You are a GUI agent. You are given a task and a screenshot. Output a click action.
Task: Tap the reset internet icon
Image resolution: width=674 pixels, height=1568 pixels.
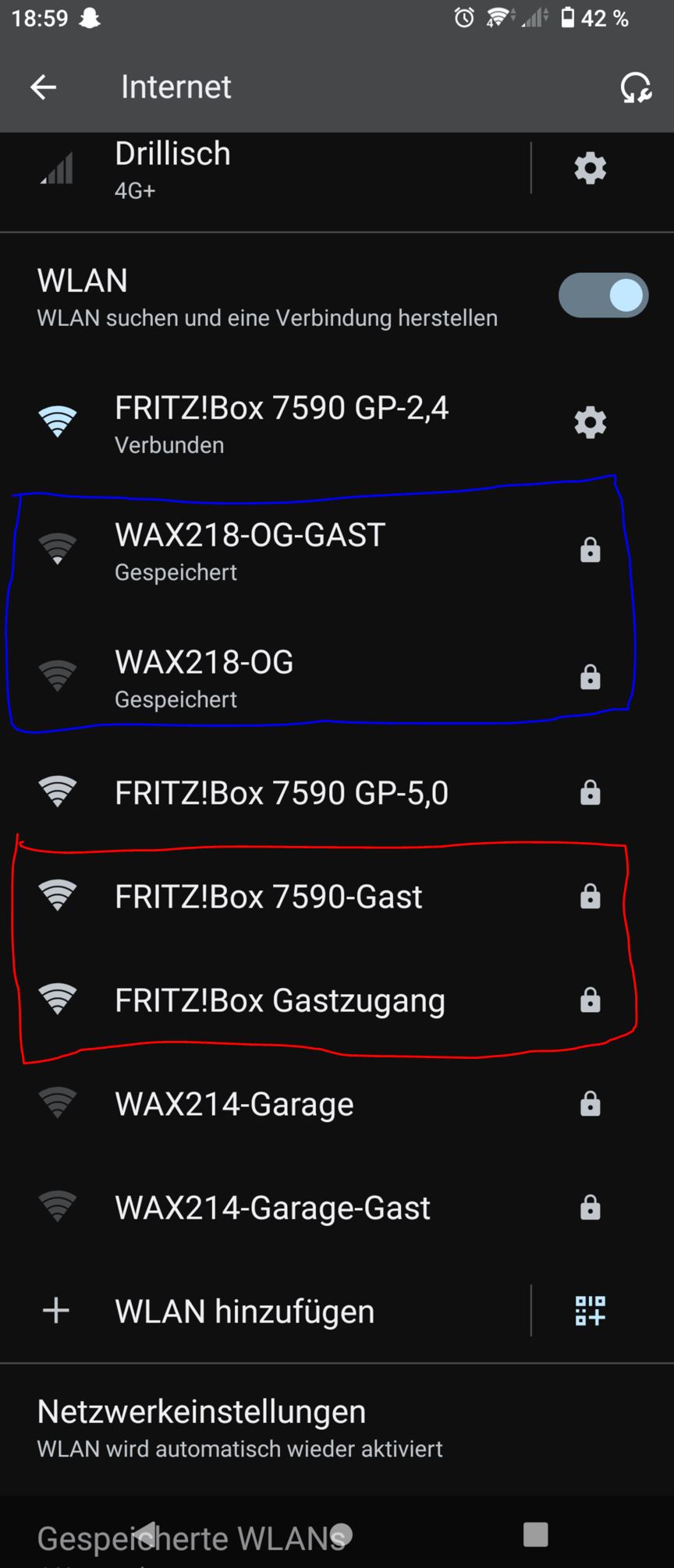point(635,87)
